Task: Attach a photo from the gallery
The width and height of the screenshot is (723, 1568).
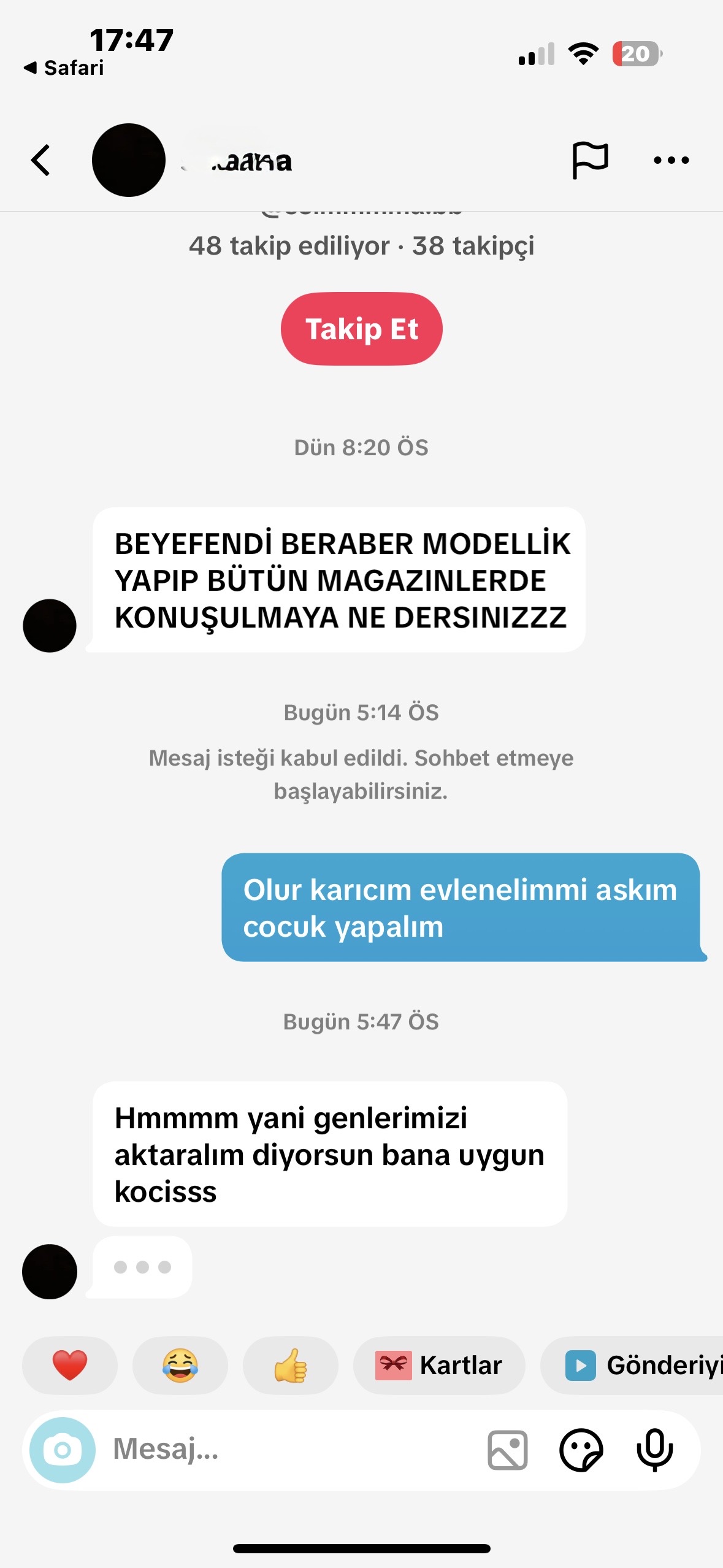Action: pyautogui.click(x=508, y=1450)
